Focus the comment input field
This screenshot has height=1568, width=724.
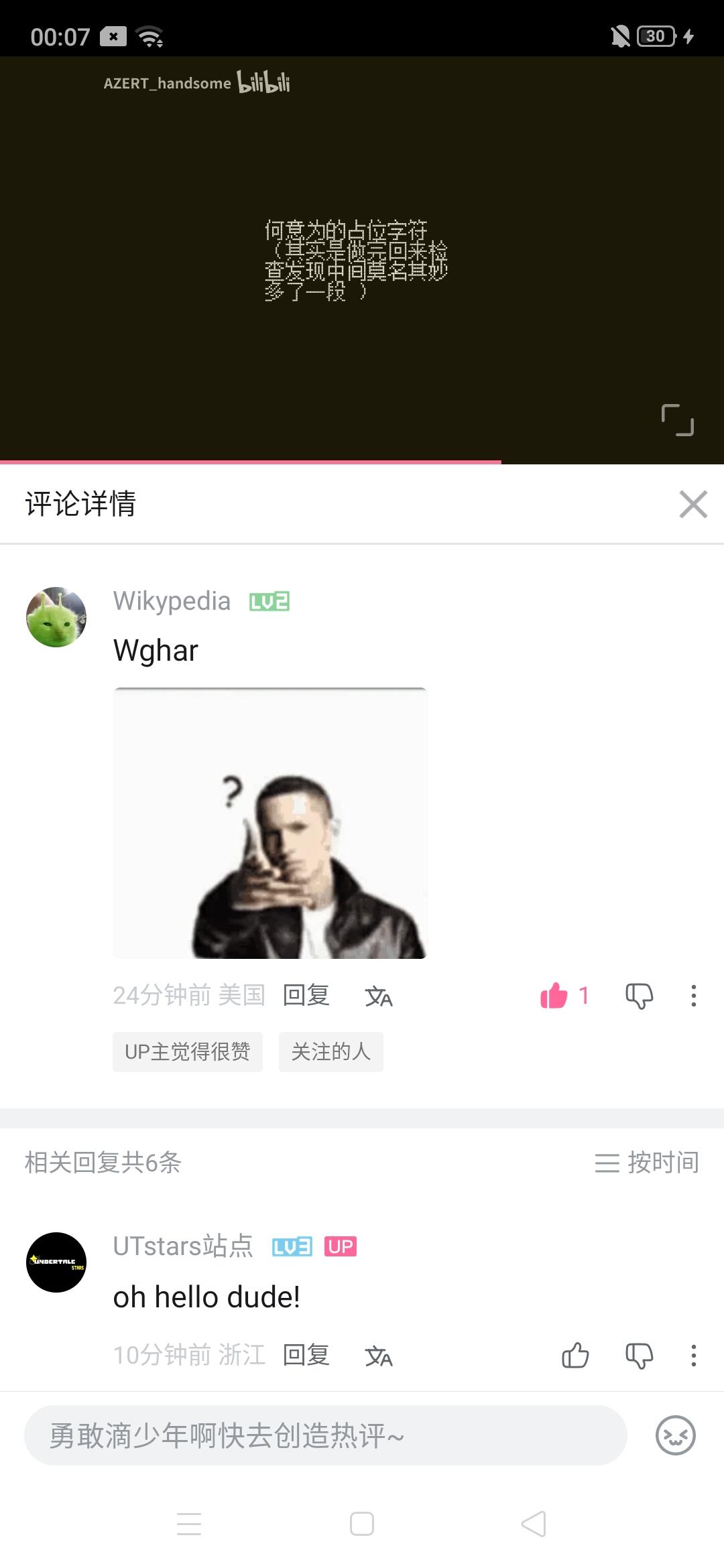326,1435
